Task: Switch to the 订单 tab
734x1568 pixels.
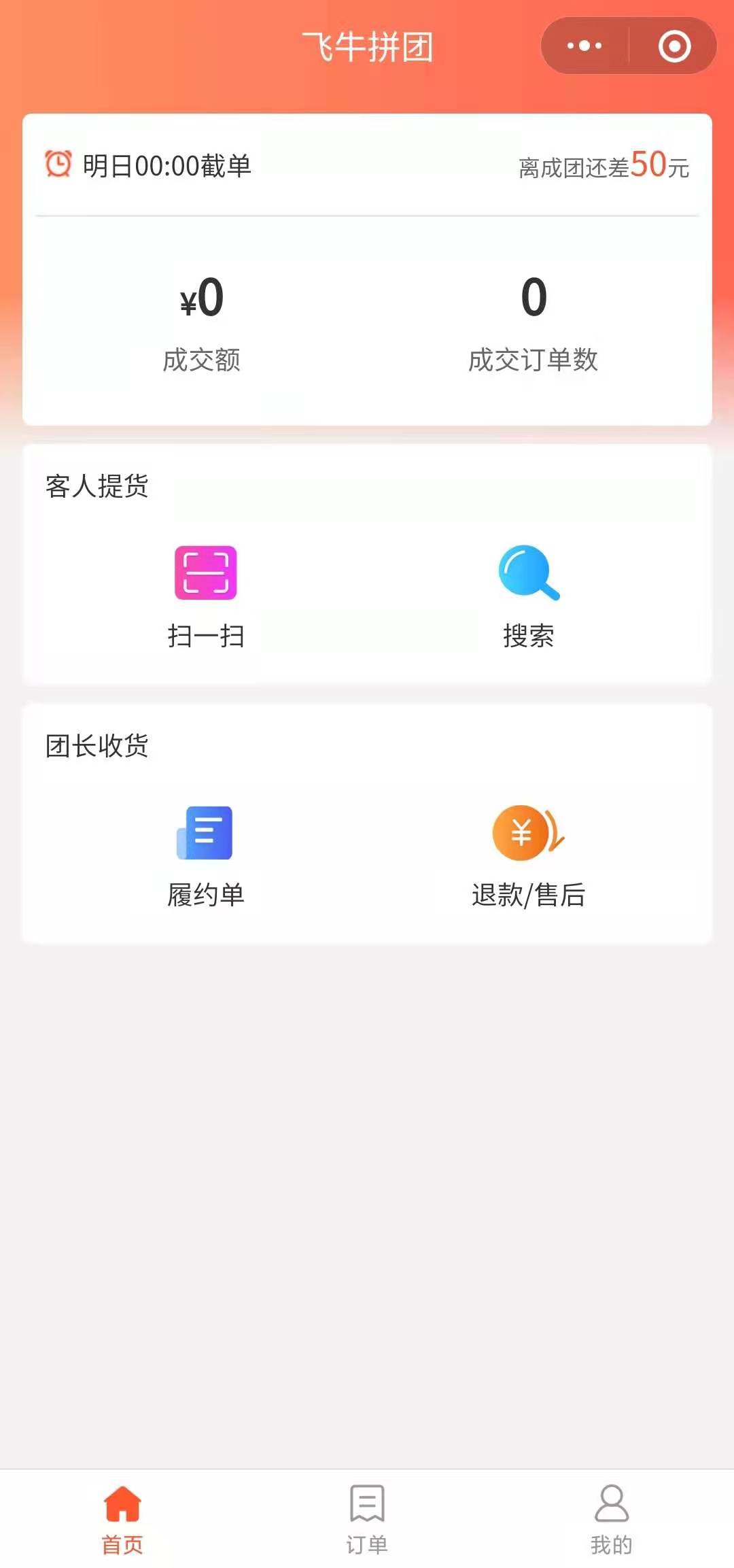Action: (367, 1519)
